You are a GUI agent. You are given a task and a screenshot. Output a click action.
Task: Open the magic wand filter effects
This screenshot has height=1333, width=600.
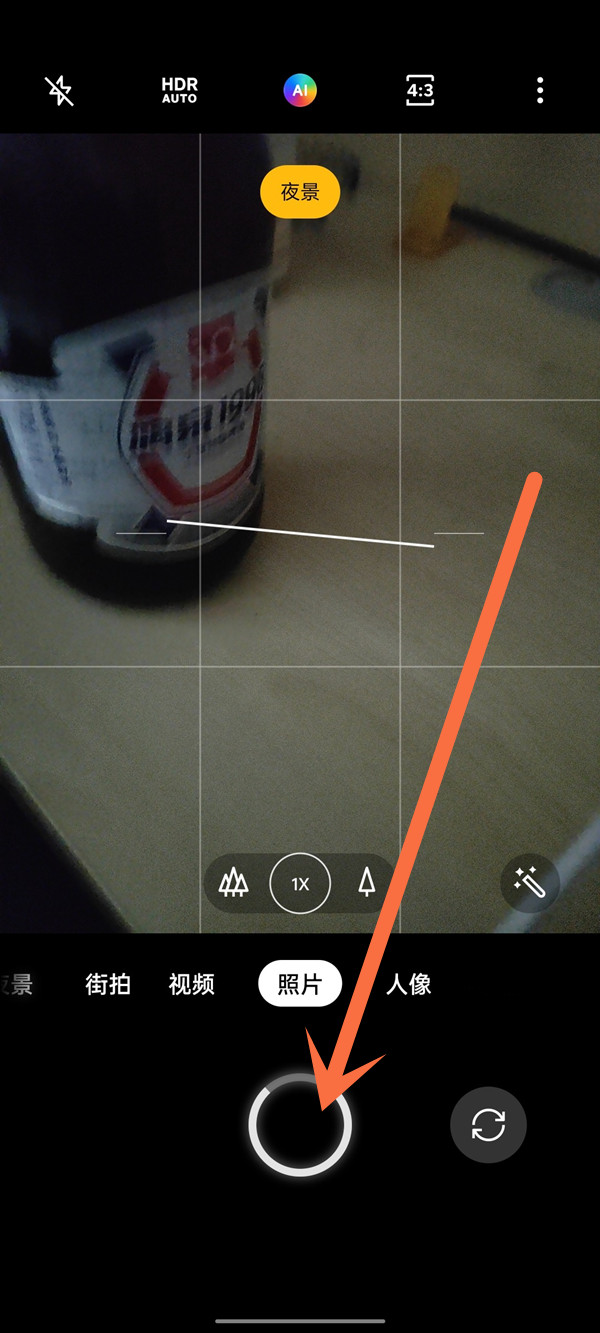click(x=529, y=881)
